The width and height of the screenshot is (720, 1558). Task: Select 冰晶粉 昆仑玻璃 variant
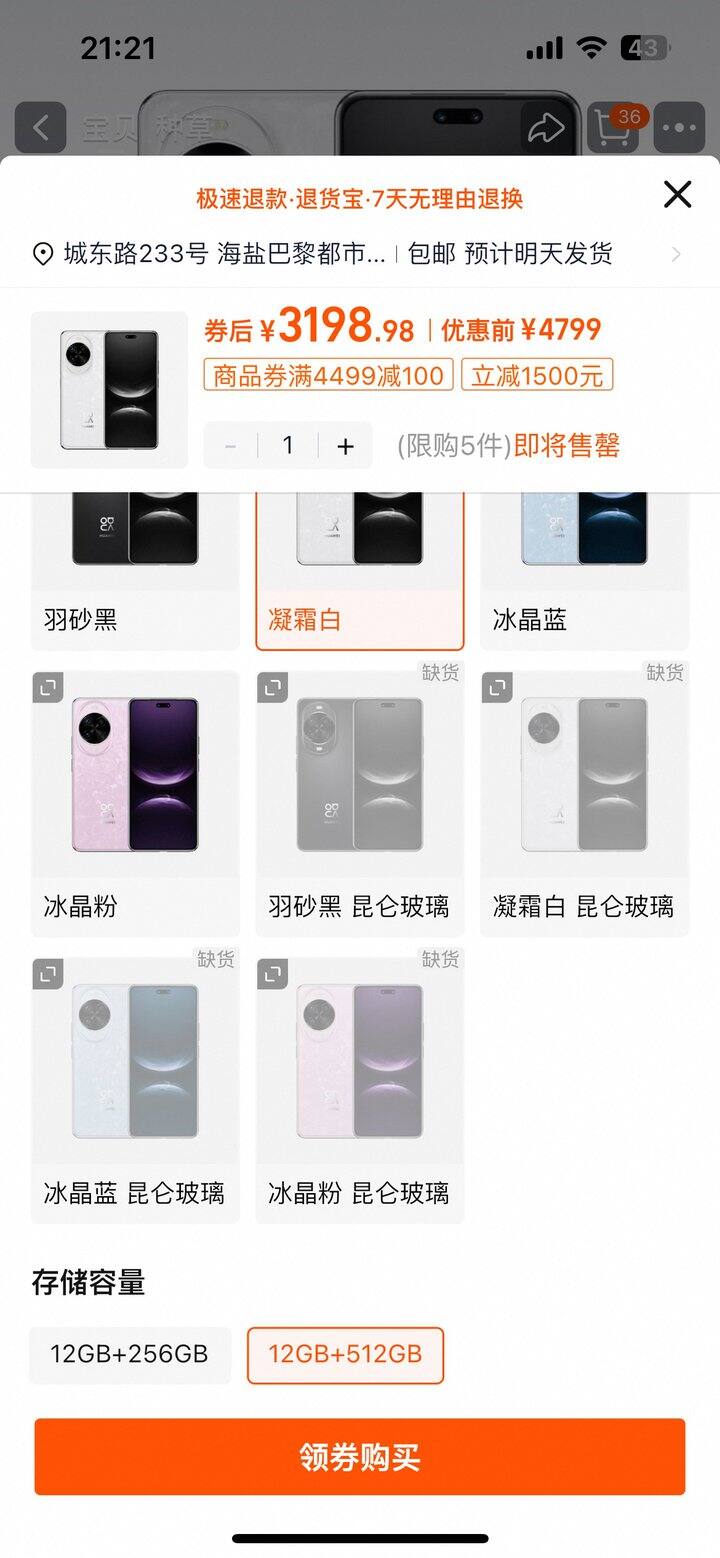tap(360, 1088)
